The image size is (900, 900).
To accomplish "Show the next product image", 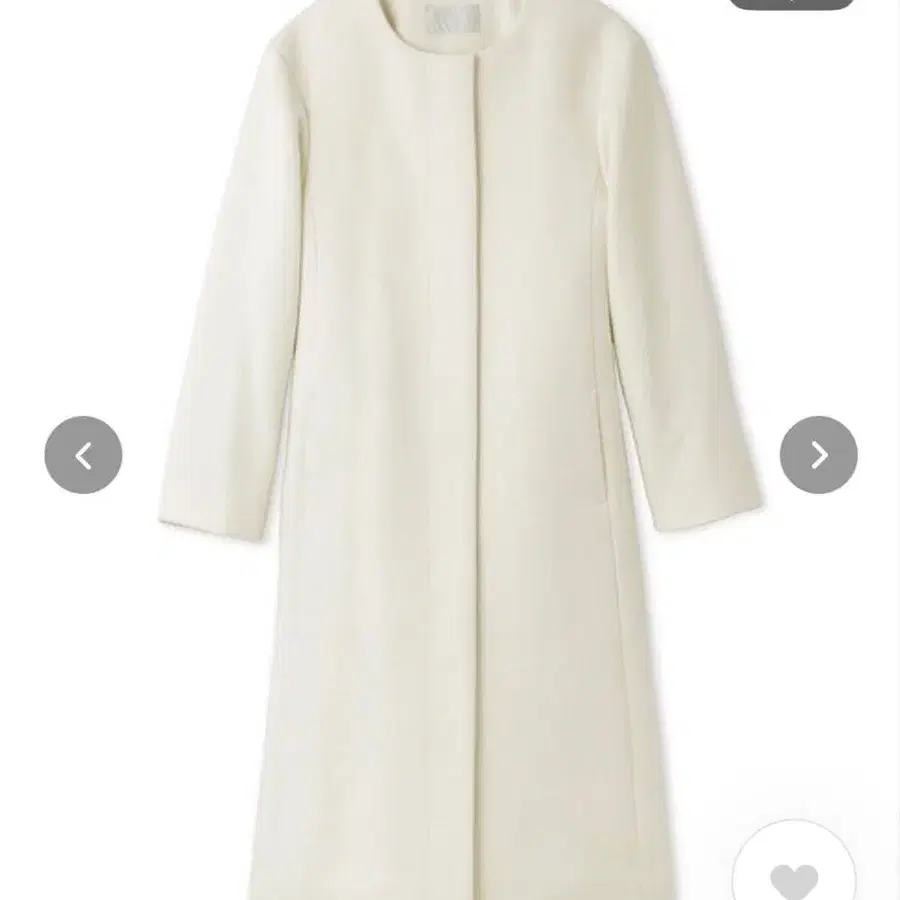I will coord(818,455).
